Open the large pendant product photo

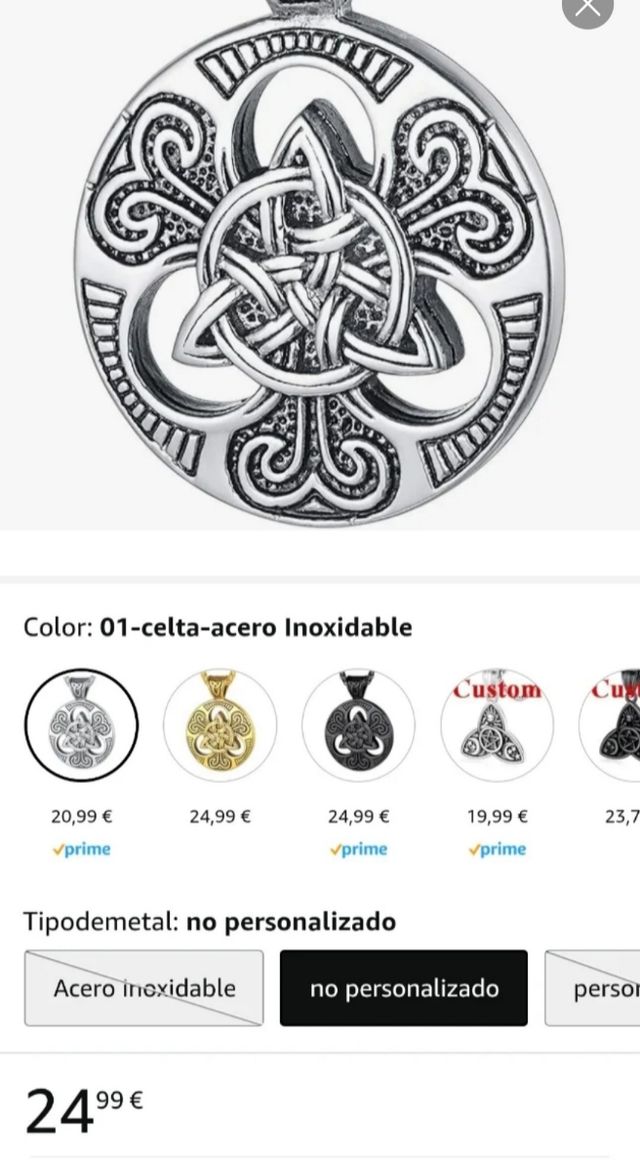click(318, 270)
